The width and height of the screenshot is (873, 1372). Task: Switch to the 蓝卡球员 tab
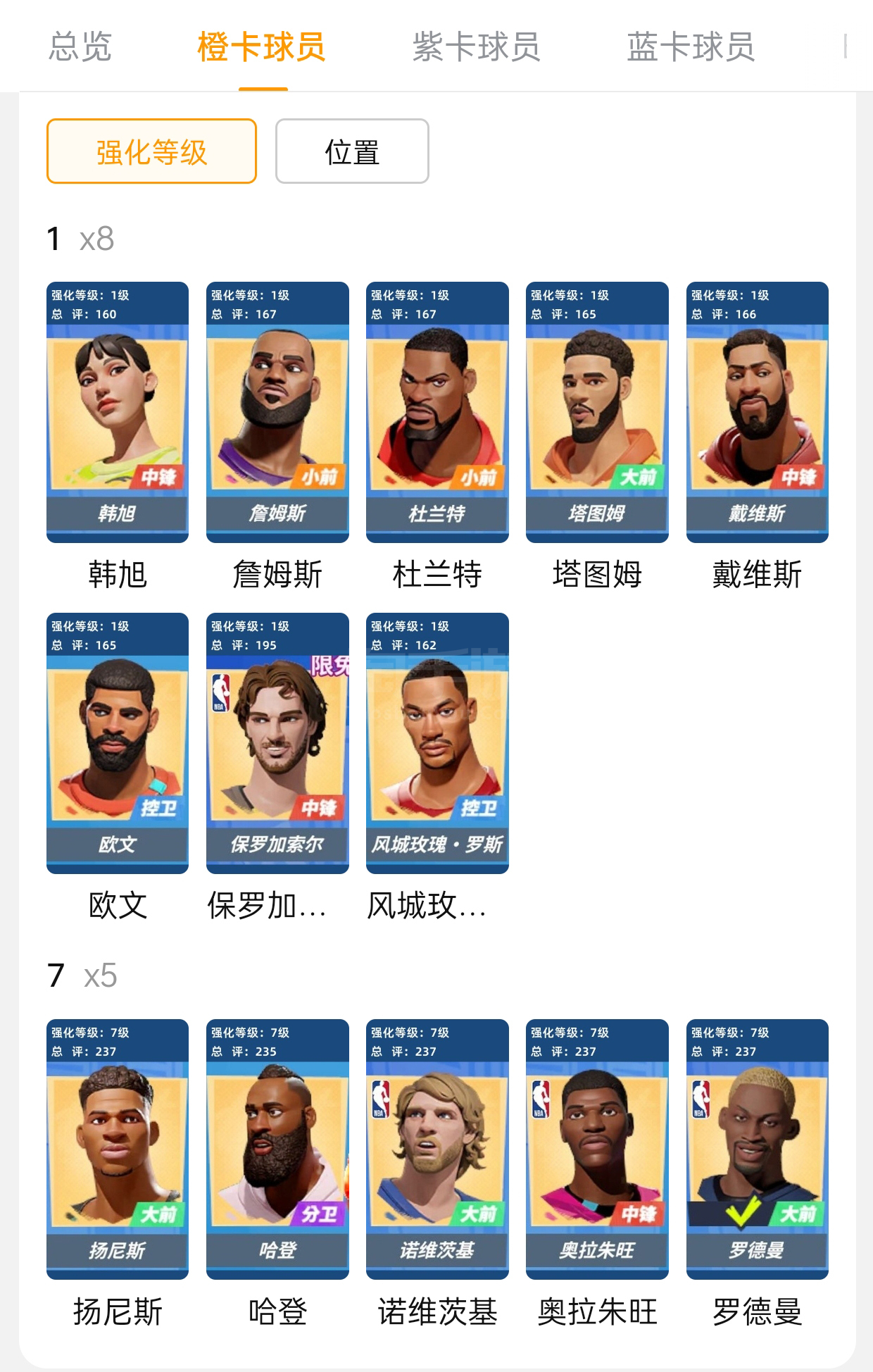(691, 47)
